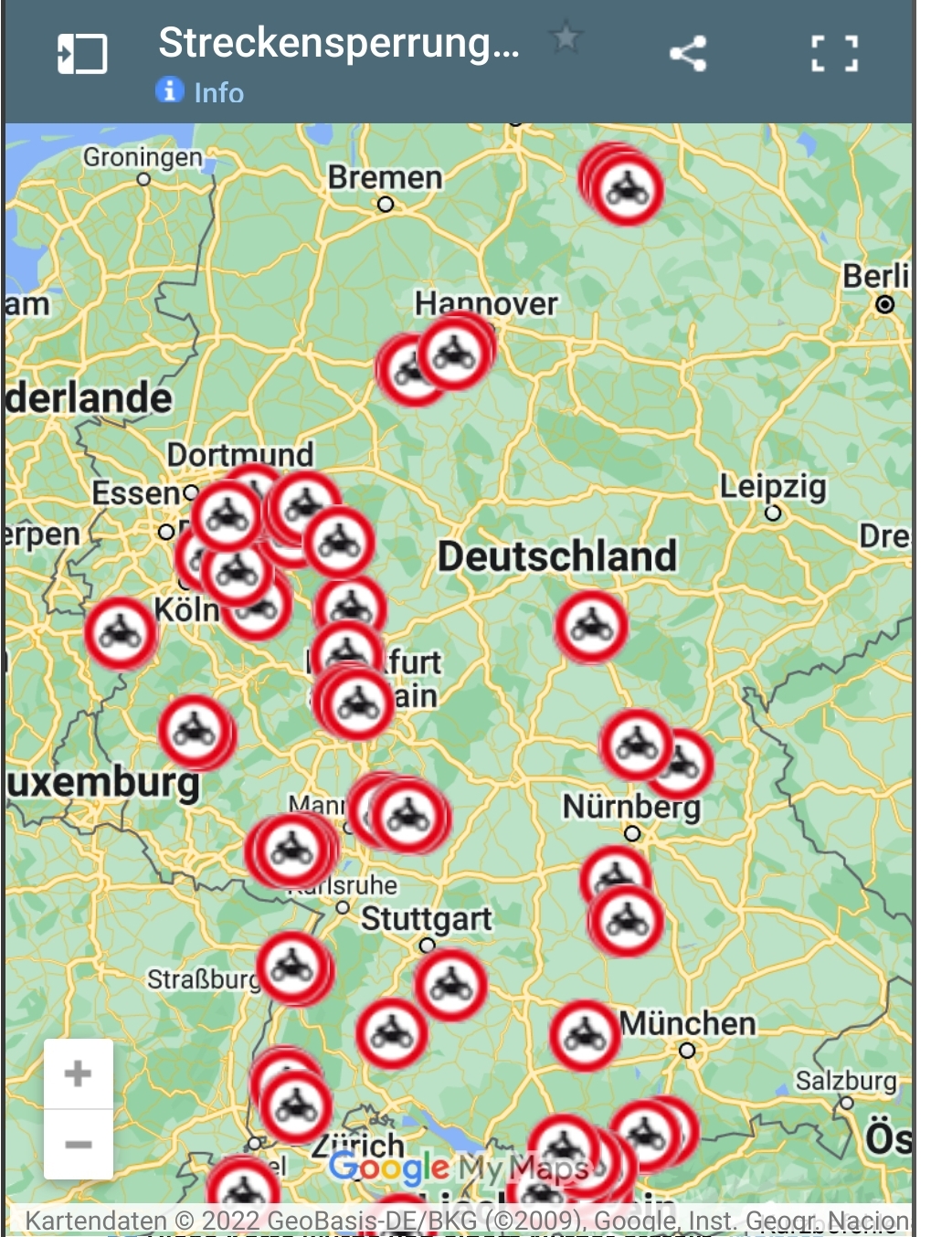Expand the map to fullscreen

pyautogui.click(x=834, y=54)
